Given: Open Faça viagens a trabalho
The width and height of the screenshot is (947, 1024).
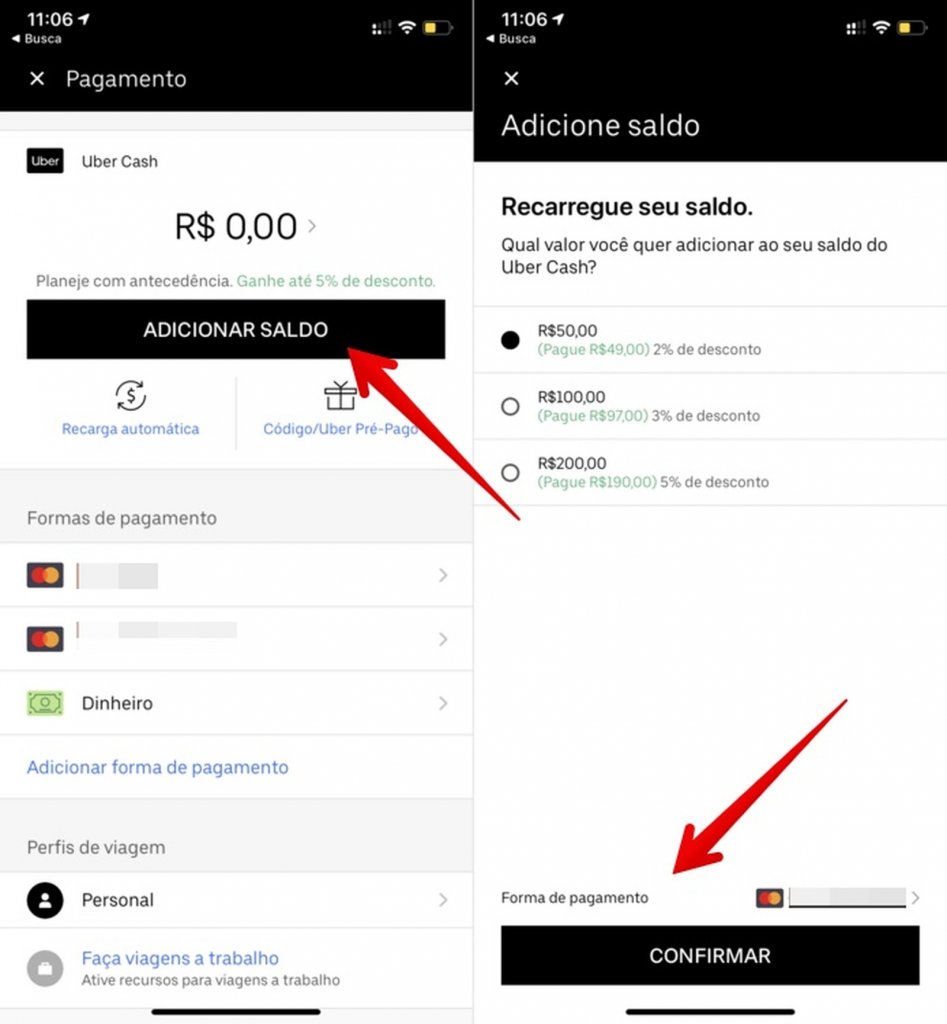Looking at the screenshot, I should coord(180,959).
